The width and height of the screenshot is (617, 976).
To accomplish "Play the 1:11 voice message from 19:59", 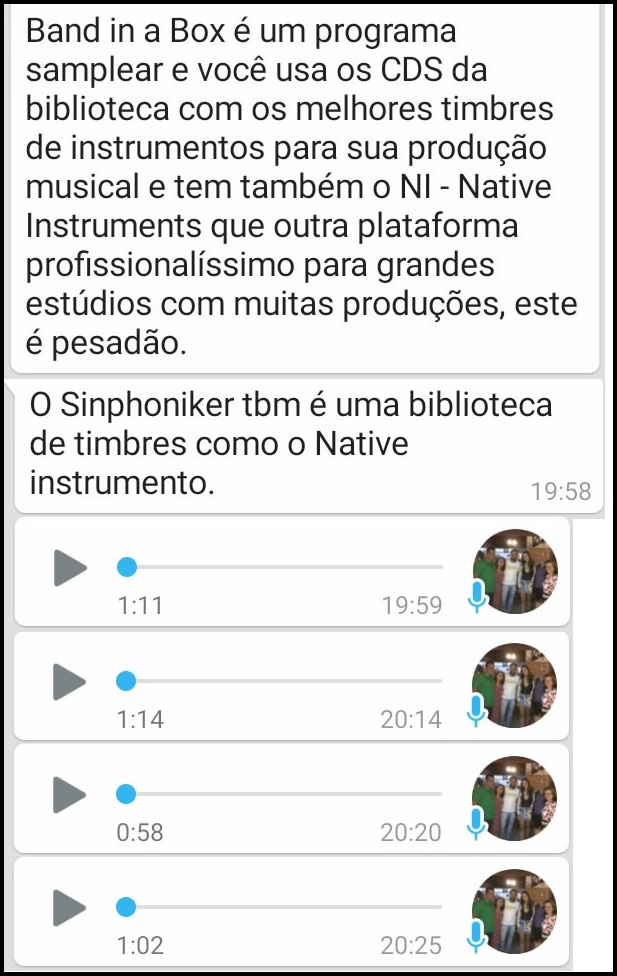I will (70, 569).
